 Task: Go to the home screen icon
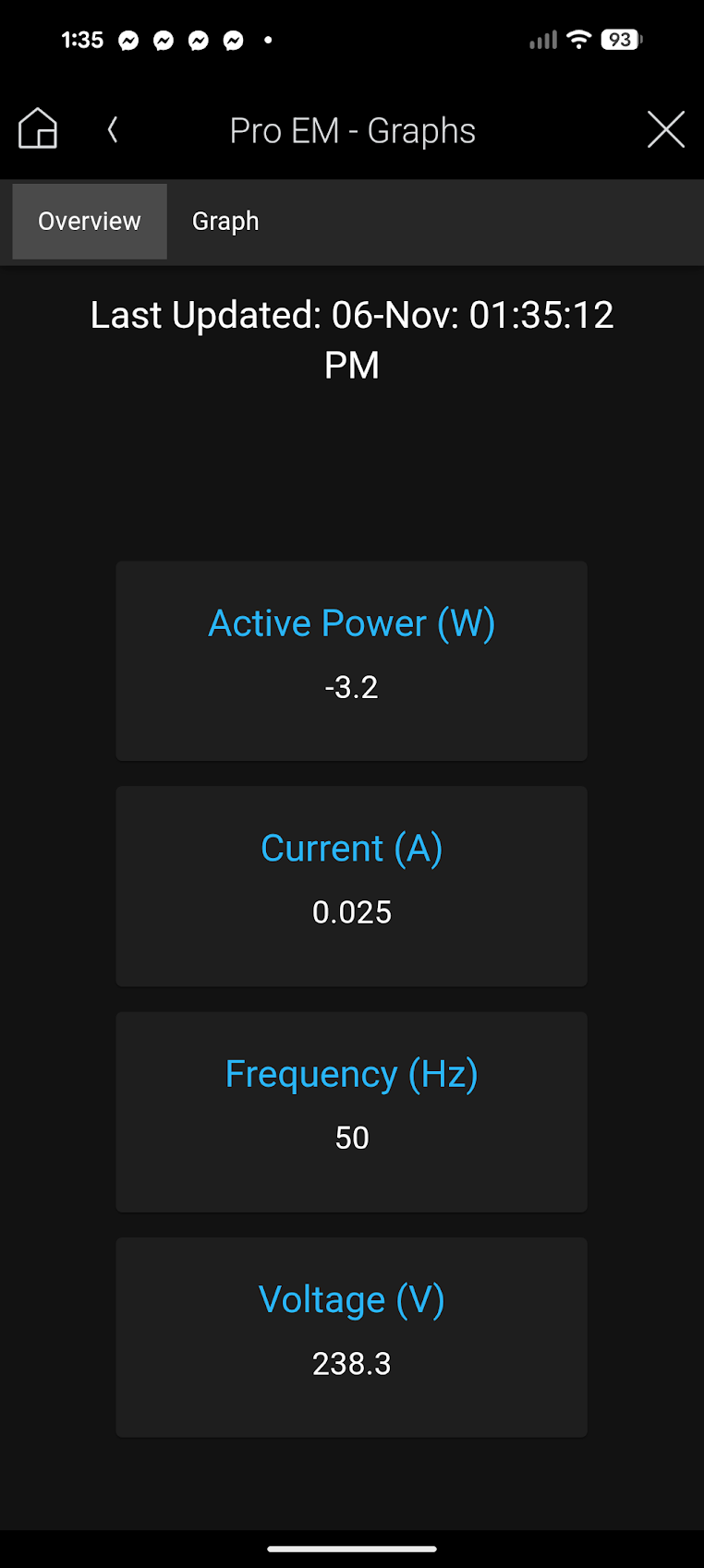(38, 128)
